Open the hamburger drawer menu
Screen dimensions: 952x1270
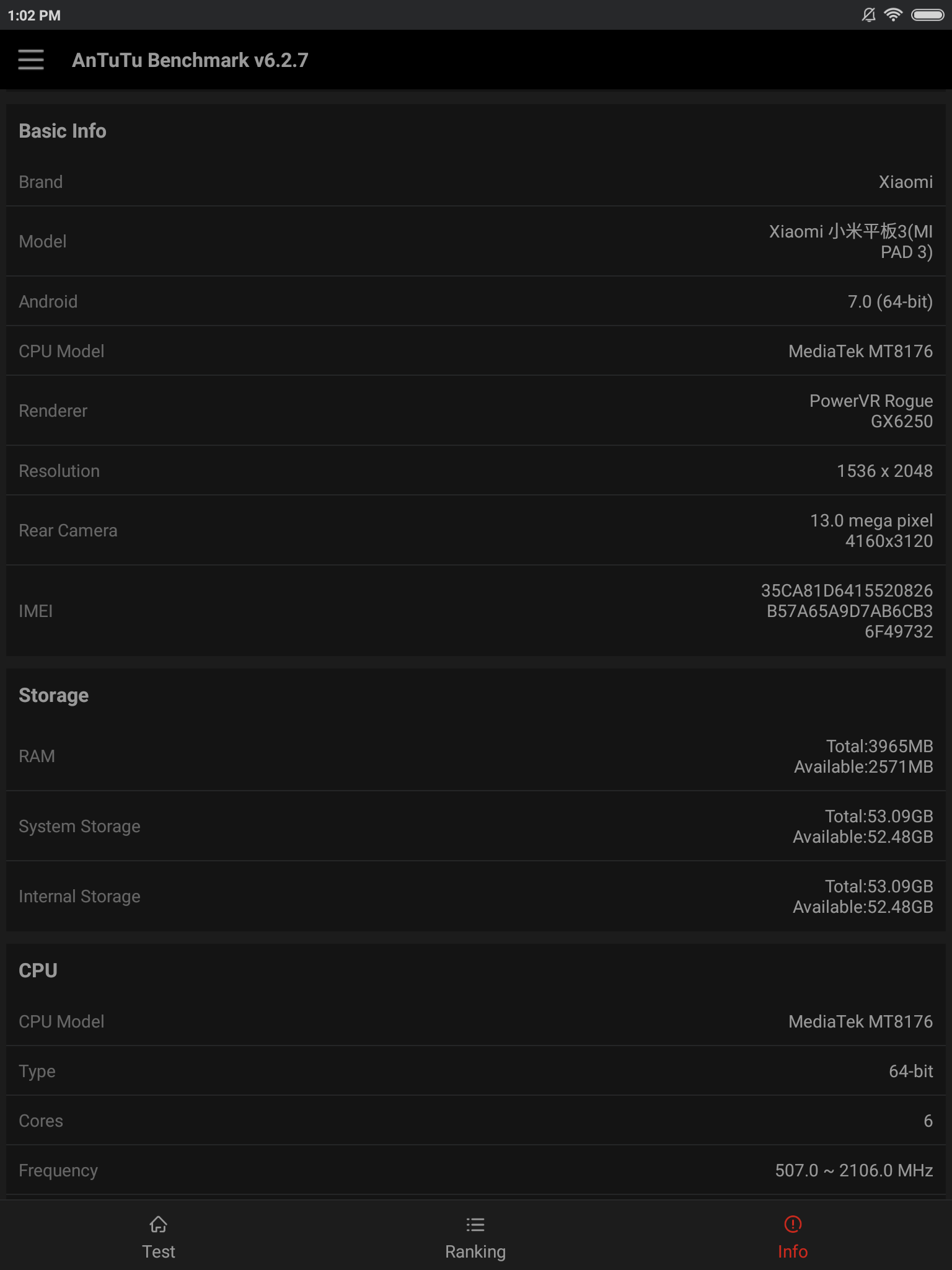pyautogui.click(x=31, y=60)
